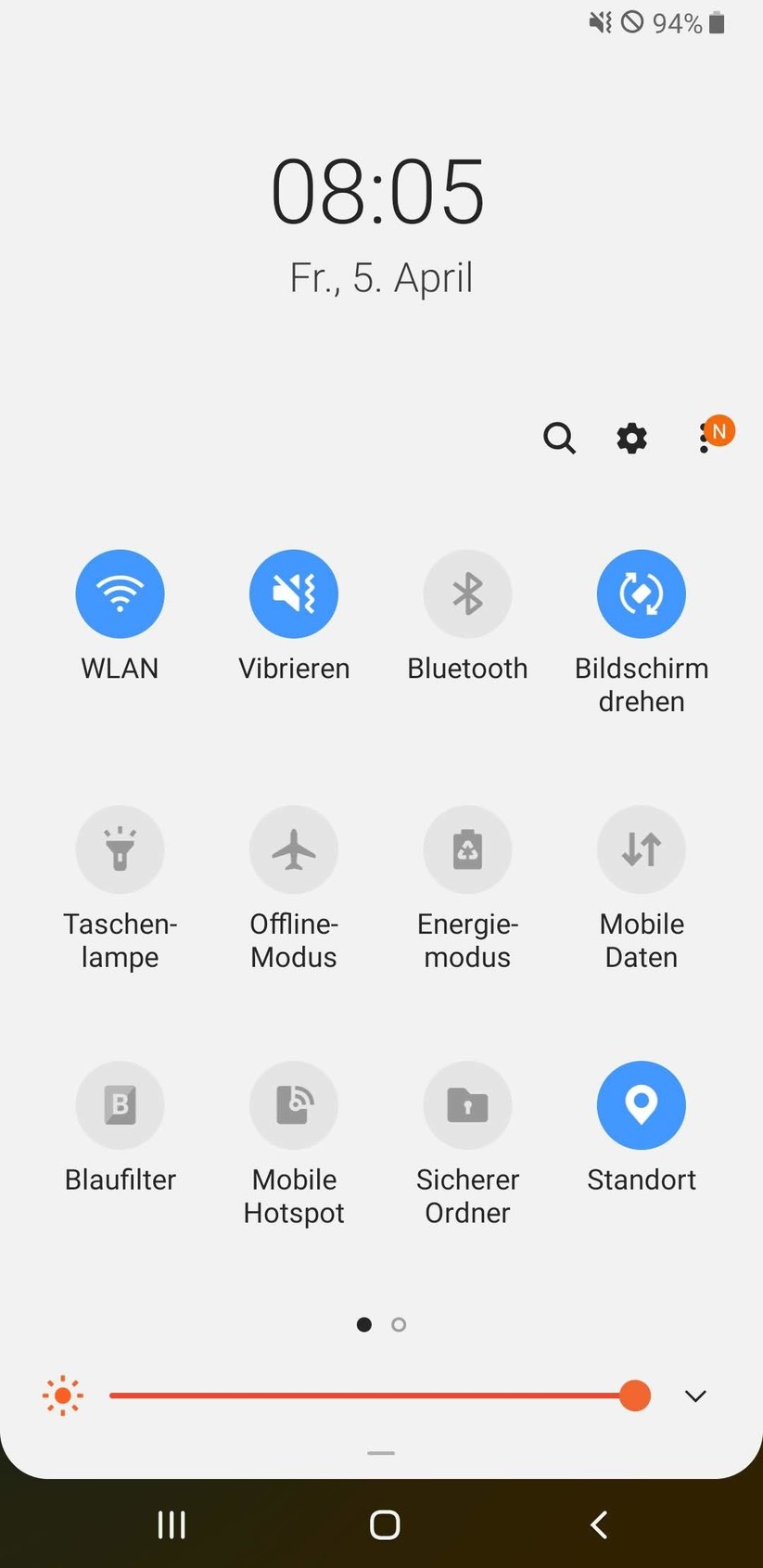Tap the recent apps navigation button
The height and width of the screenshot is (1568, 763).
[171, 1523]
